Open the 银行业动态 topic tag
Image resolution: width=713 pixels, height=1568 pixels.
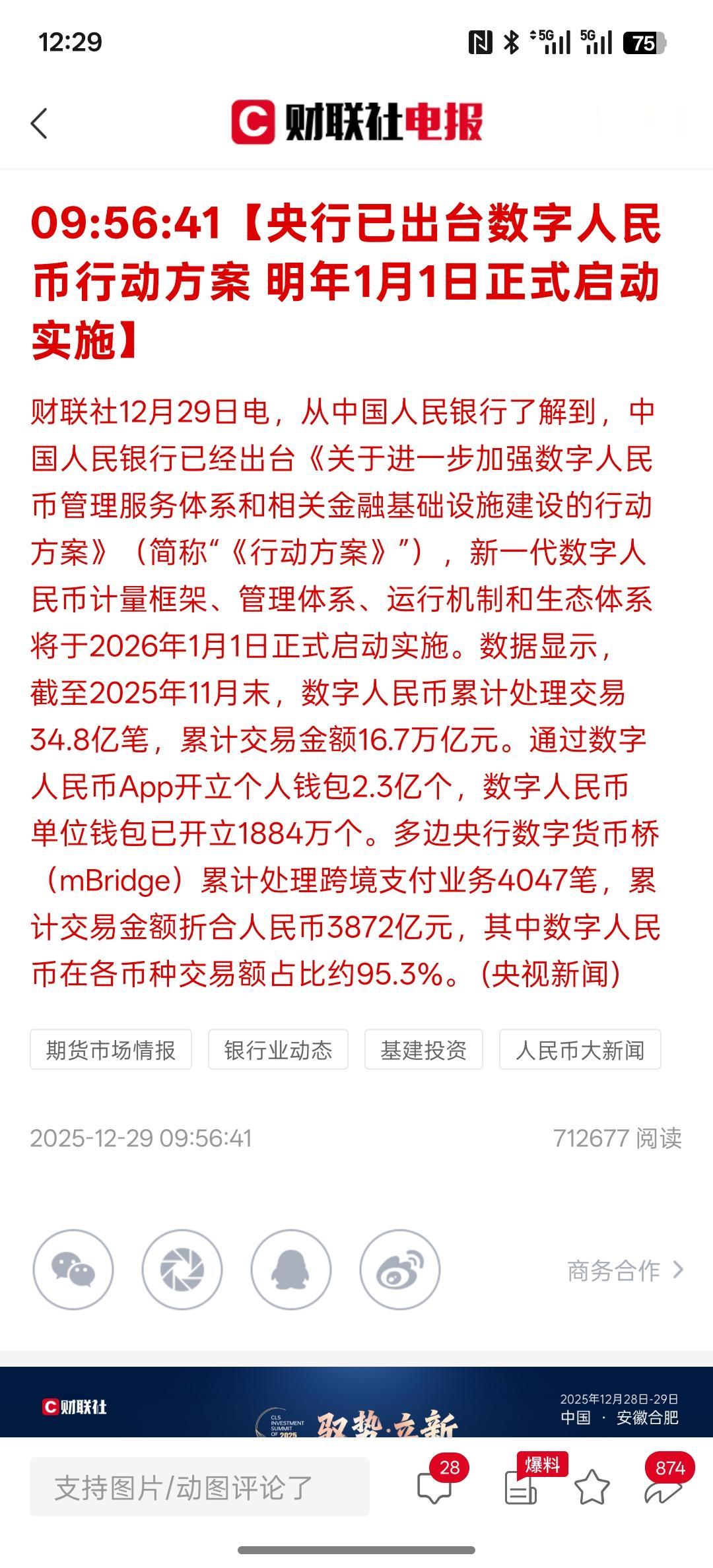277,1050
